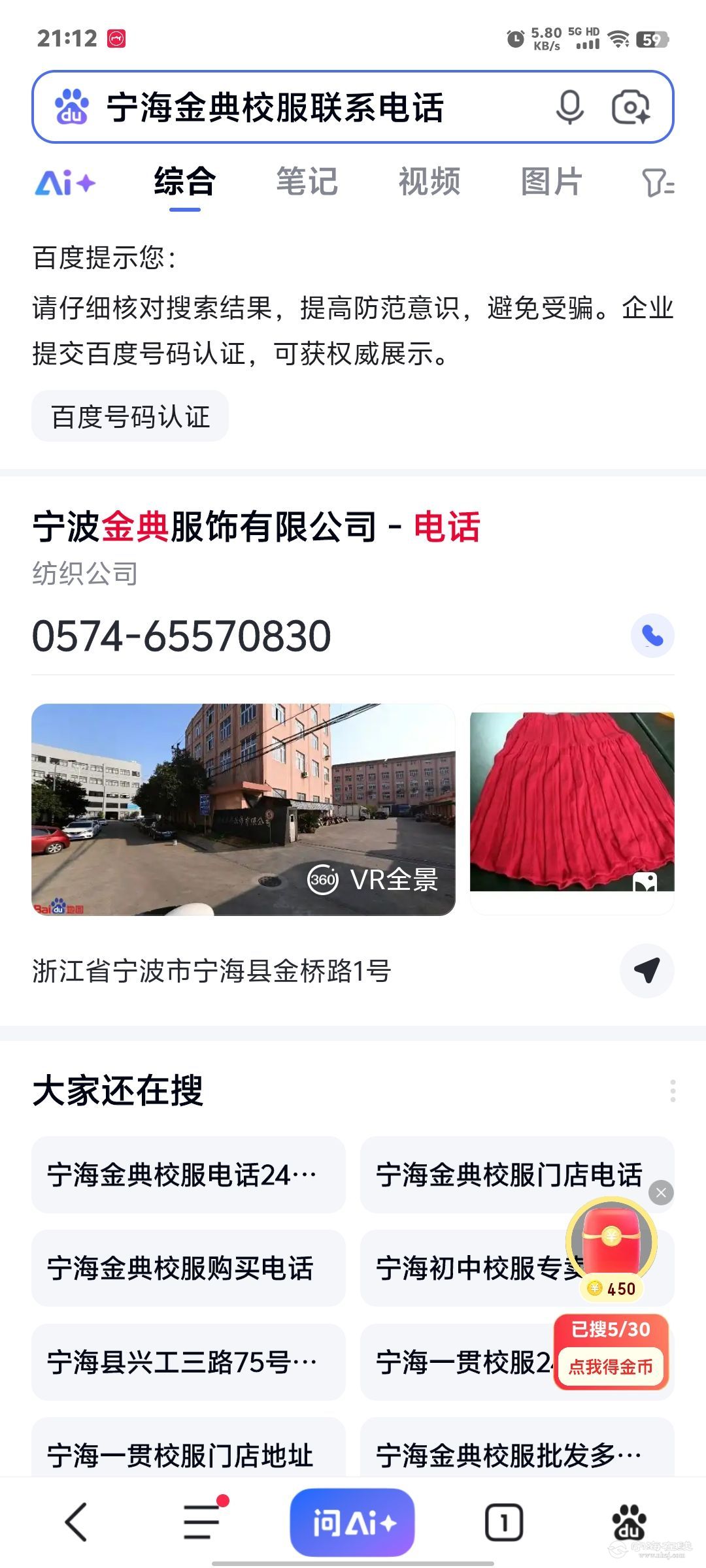Open camera image search
Screen dimensions: 706x1568
(630, 107)
